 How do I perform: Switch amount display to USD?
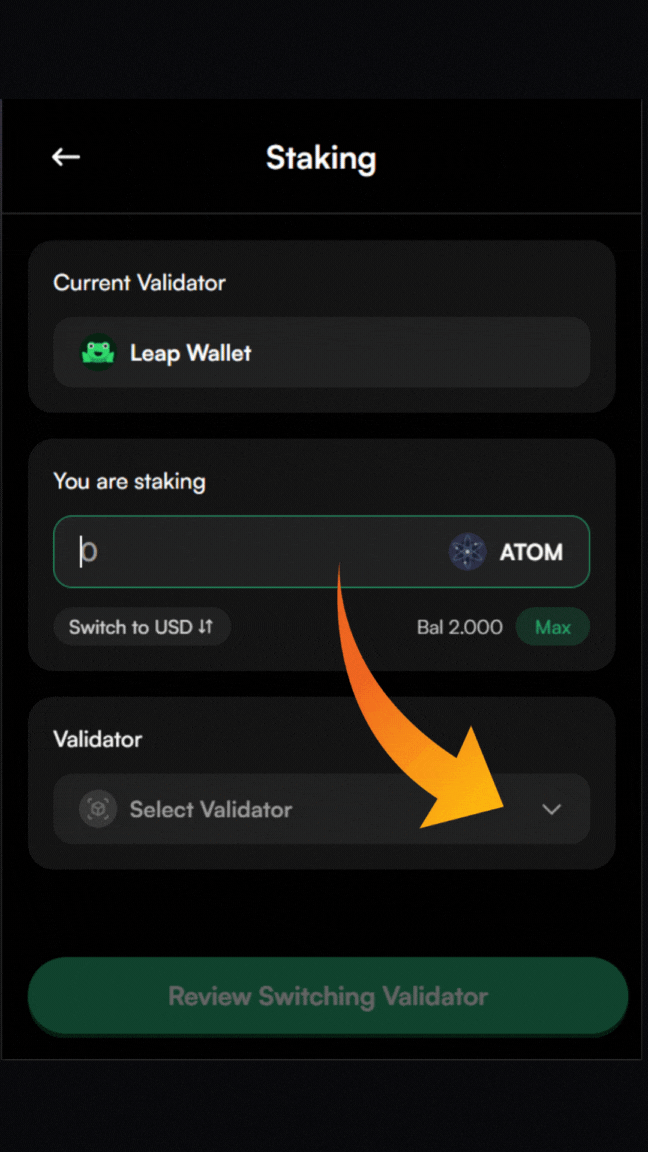(141, 627)
